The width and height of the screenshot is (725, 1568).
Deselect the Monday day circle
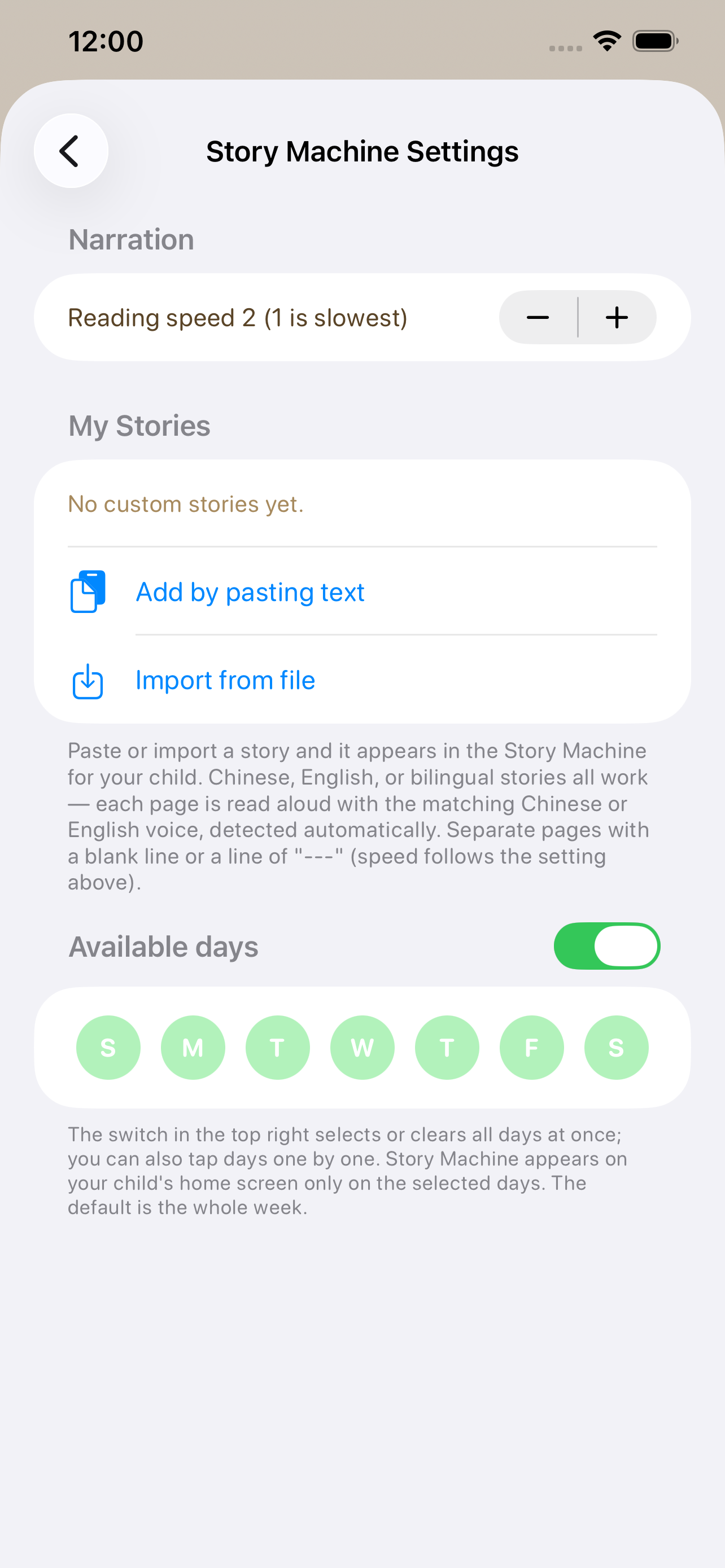pos(193,1048)
